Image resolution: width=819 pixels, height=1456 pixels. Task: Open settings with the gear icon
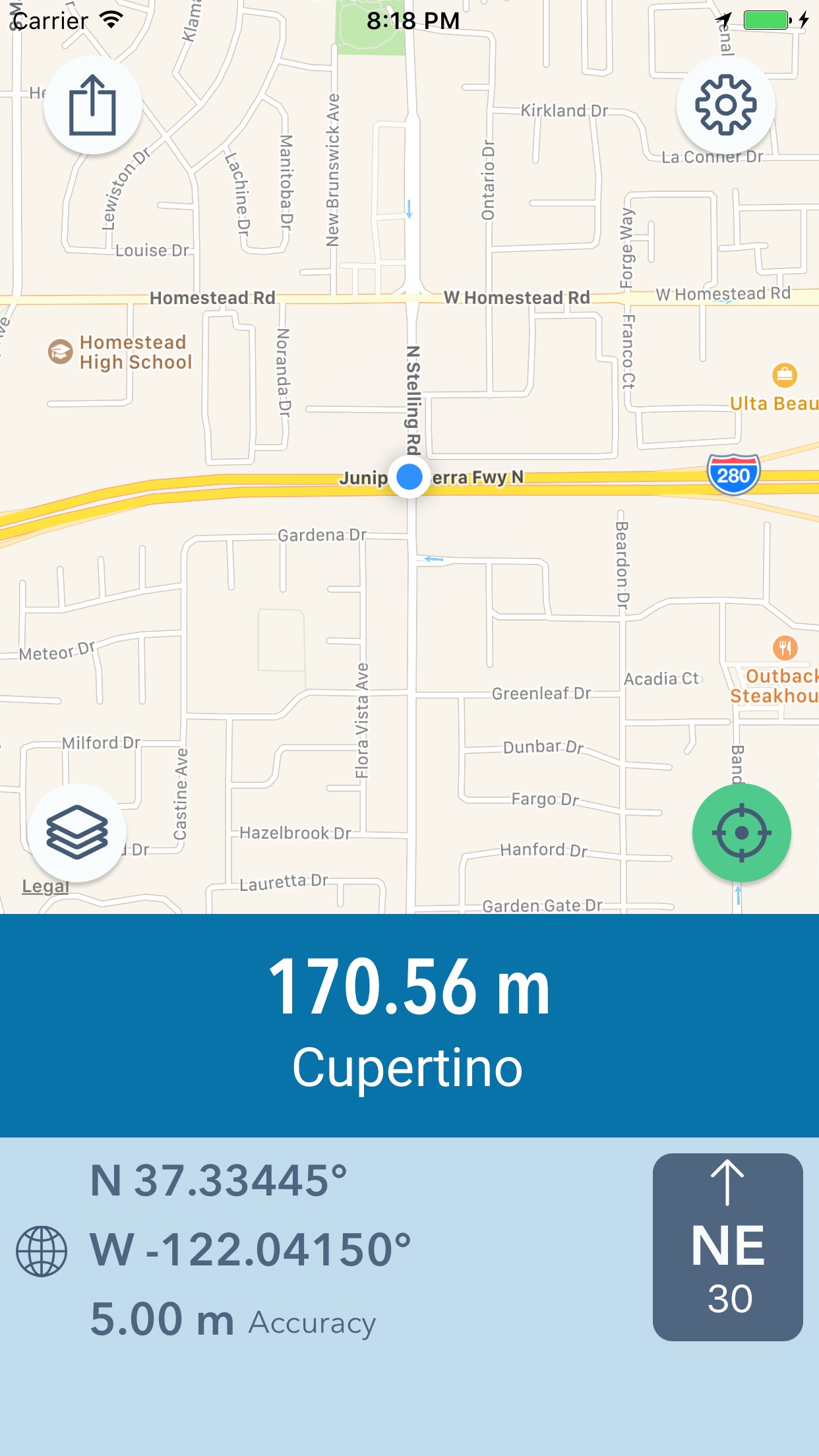tap(725, 105)
